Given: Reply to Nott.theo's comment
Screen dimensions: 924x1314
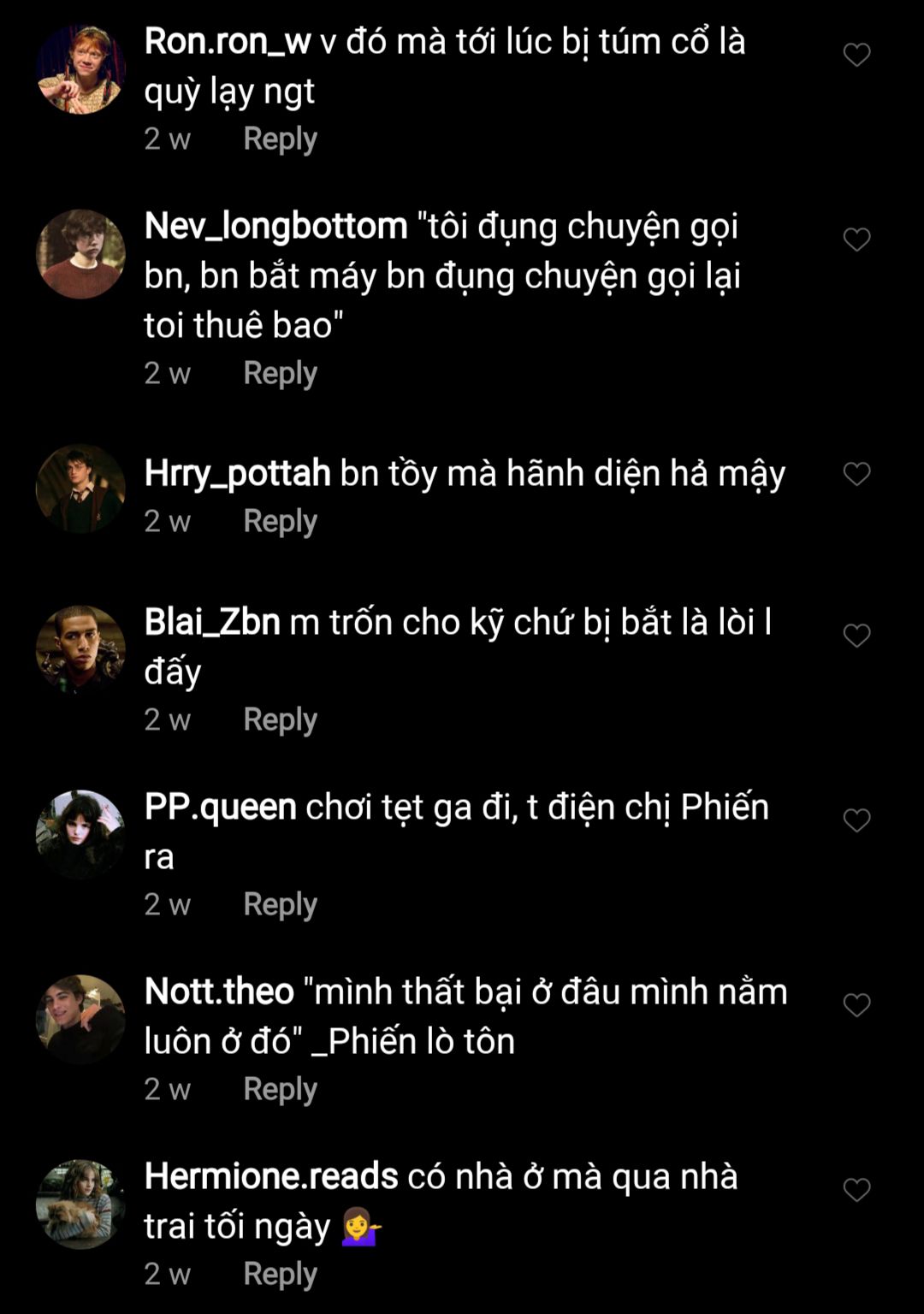Looking at the screenshot, I should (280, 1089).
